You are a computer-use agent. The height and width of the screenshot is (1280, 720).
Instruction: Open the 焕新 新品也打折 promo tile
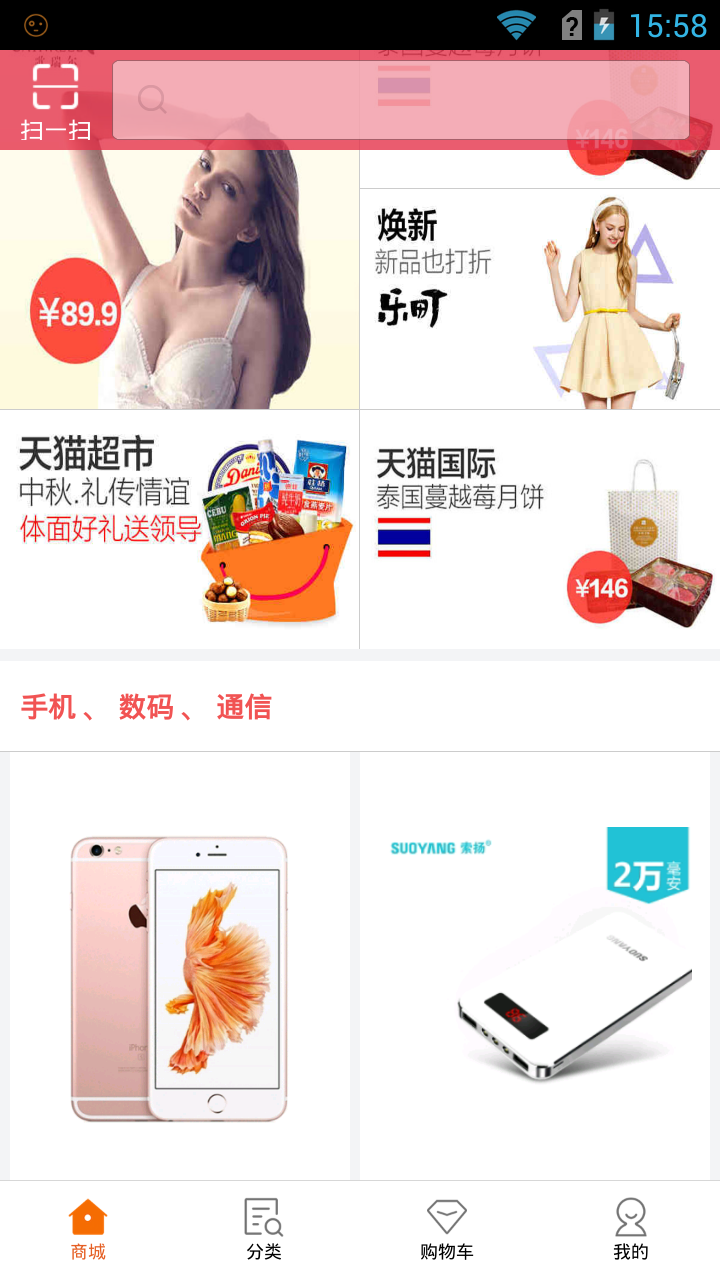click(540, 298)
